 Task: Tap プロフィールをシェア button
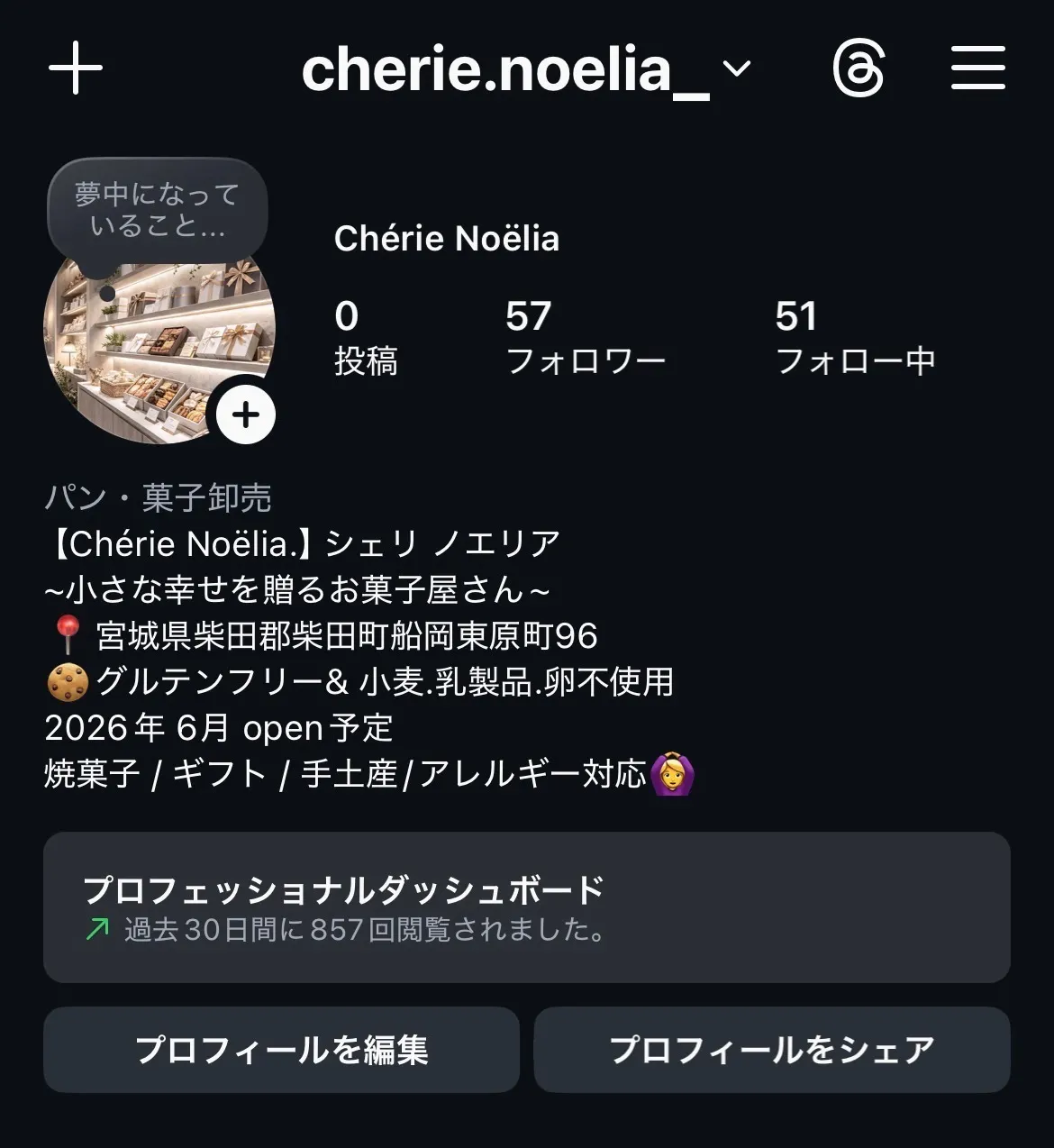772,1050
